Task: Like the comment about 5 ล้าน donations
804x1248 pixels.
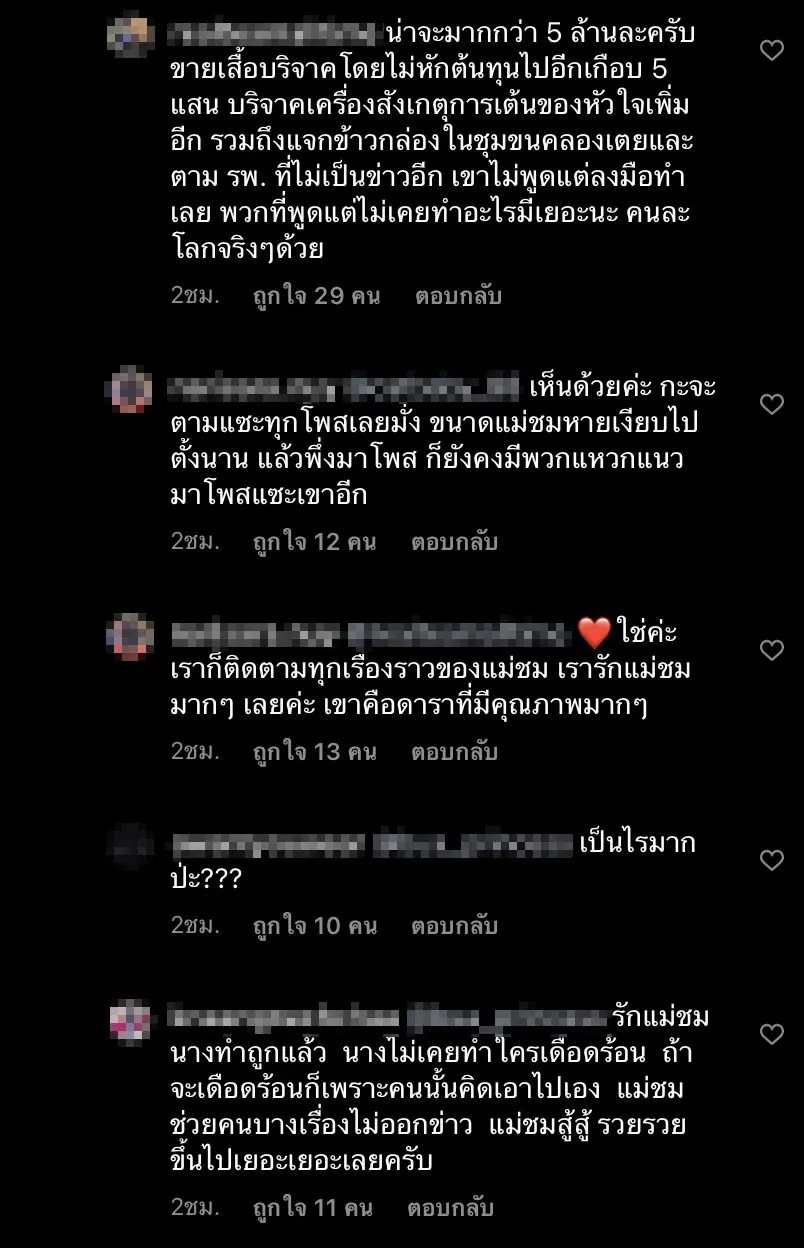Action: 771,50
